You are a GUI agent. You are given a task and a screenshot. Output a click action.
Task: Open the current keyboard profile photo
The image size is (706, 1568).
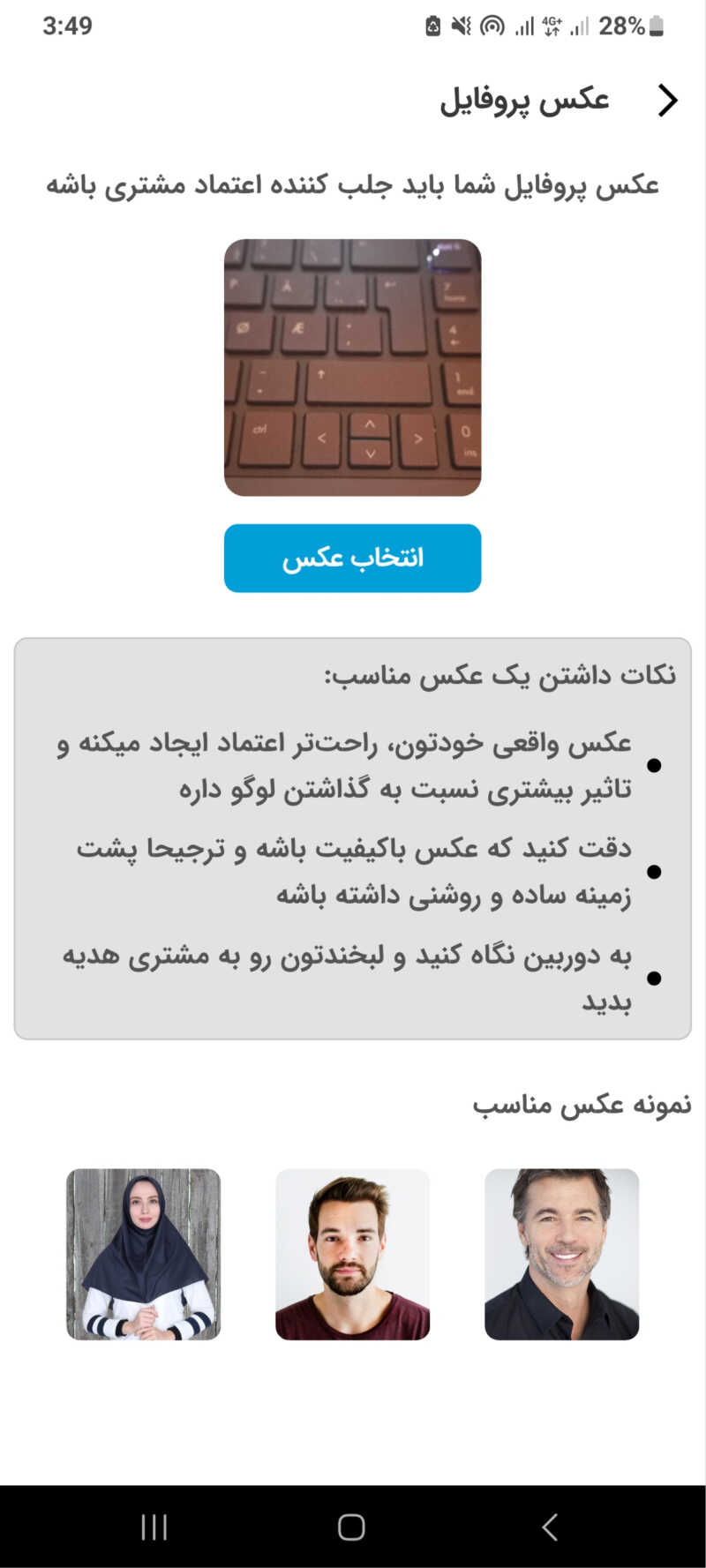(x=352, y=367)
